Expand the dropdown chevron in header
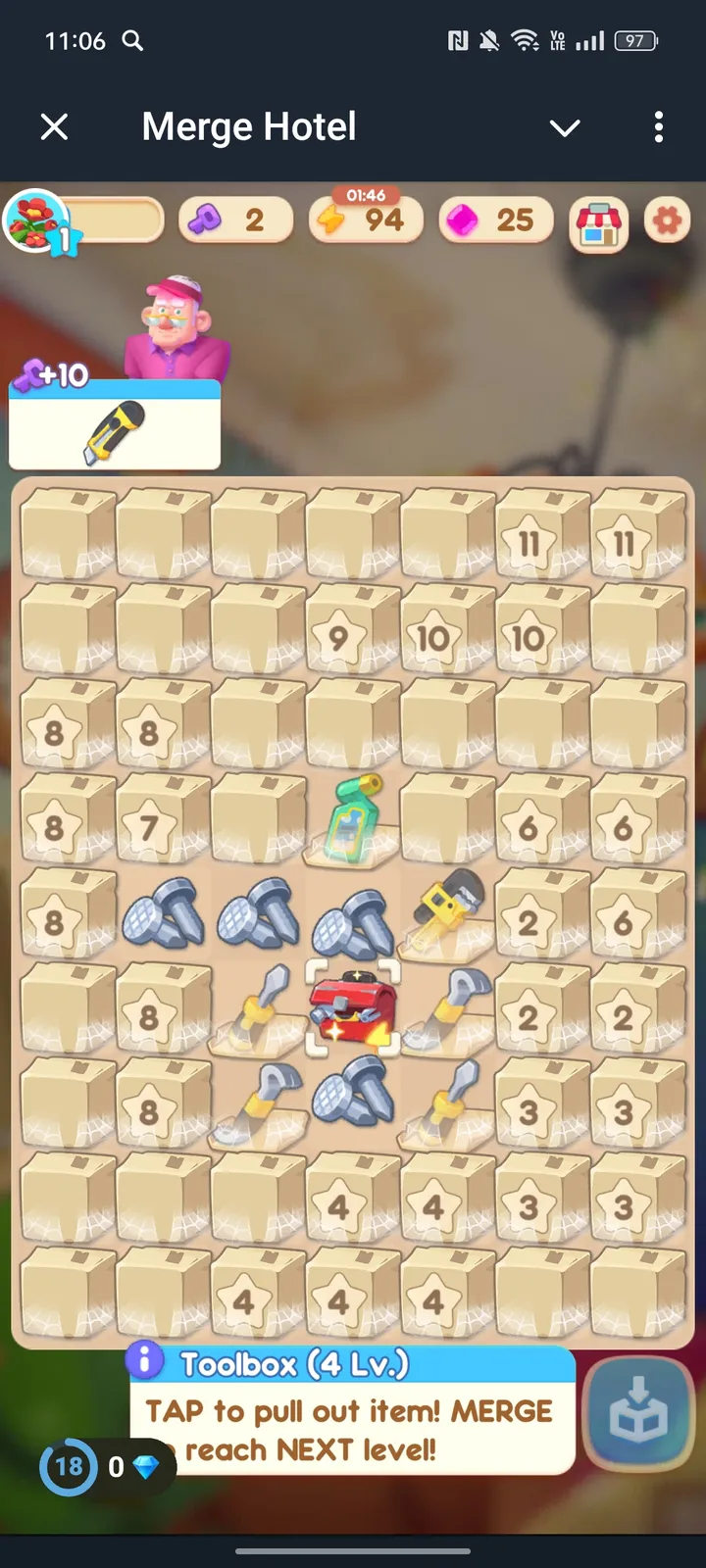Image resolution: width=706 pixels, height=1568 pixels. (565, 127)
